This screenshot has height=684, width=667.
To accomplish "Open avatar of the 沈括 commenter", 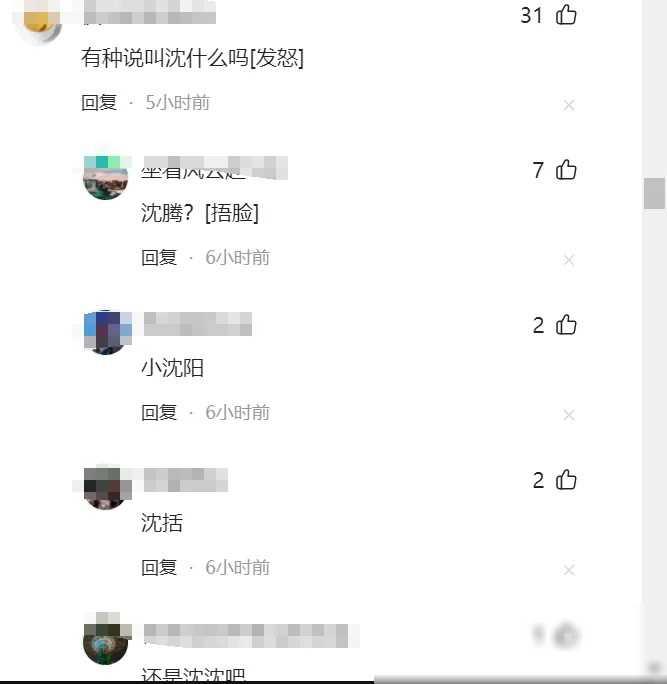I will pos(105,487).
